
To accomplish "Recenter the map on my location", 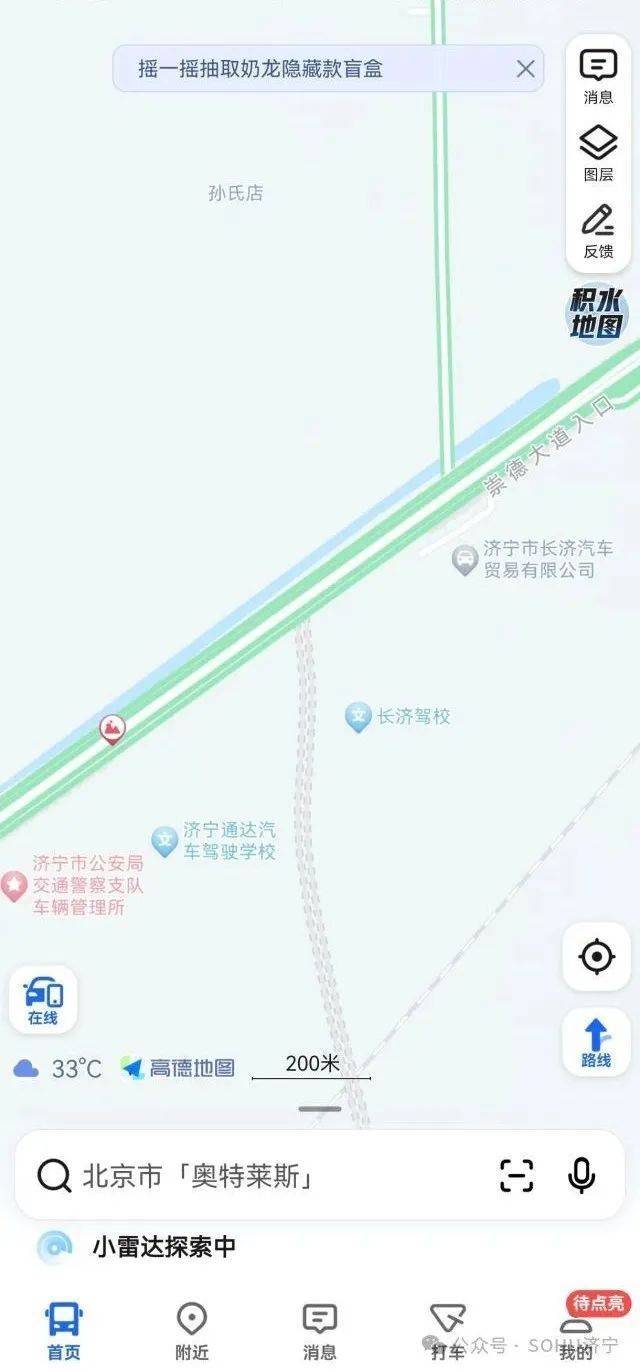I will click(597, 957).
